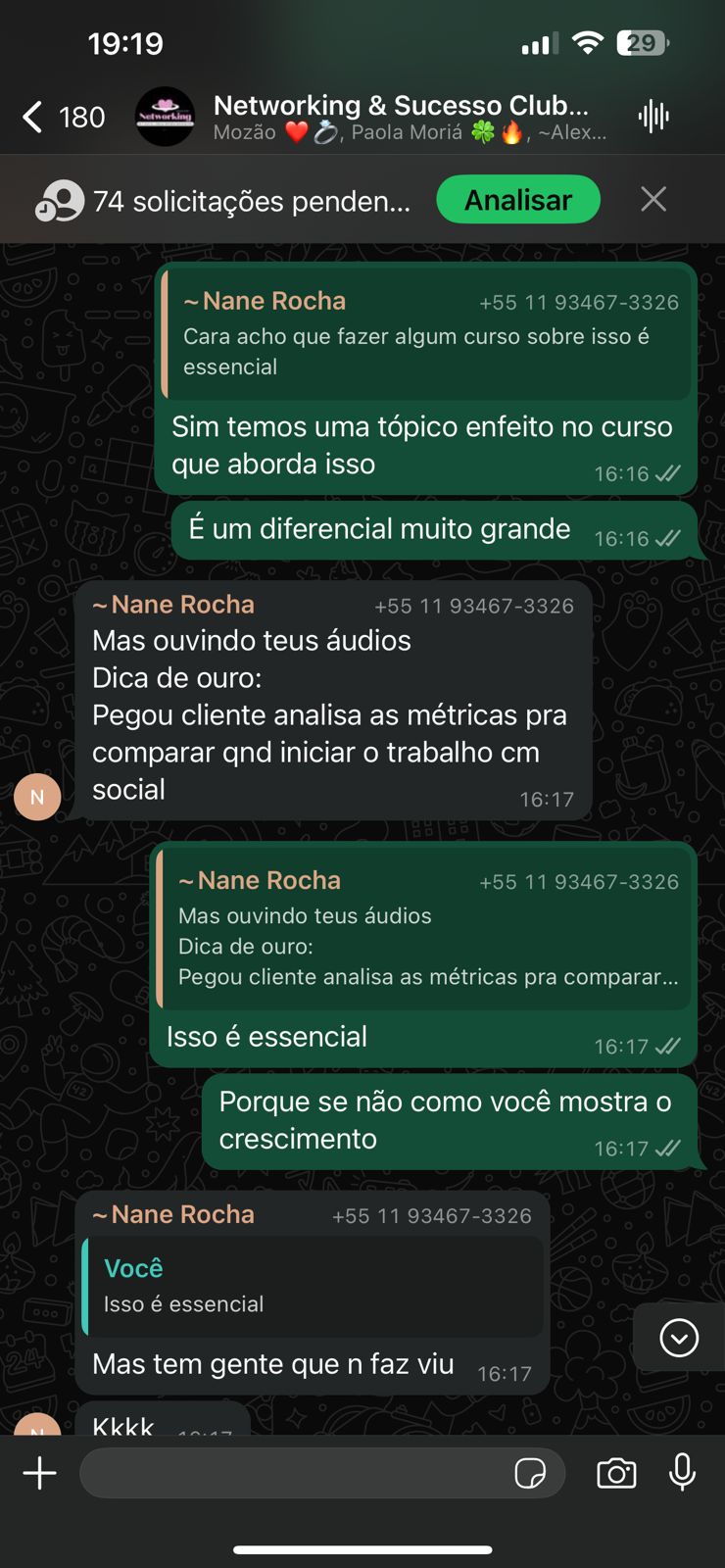This screenshot has height=1568, width=725.
Task: Open attachment menu with the plus icon
Action: (39, 1473)
